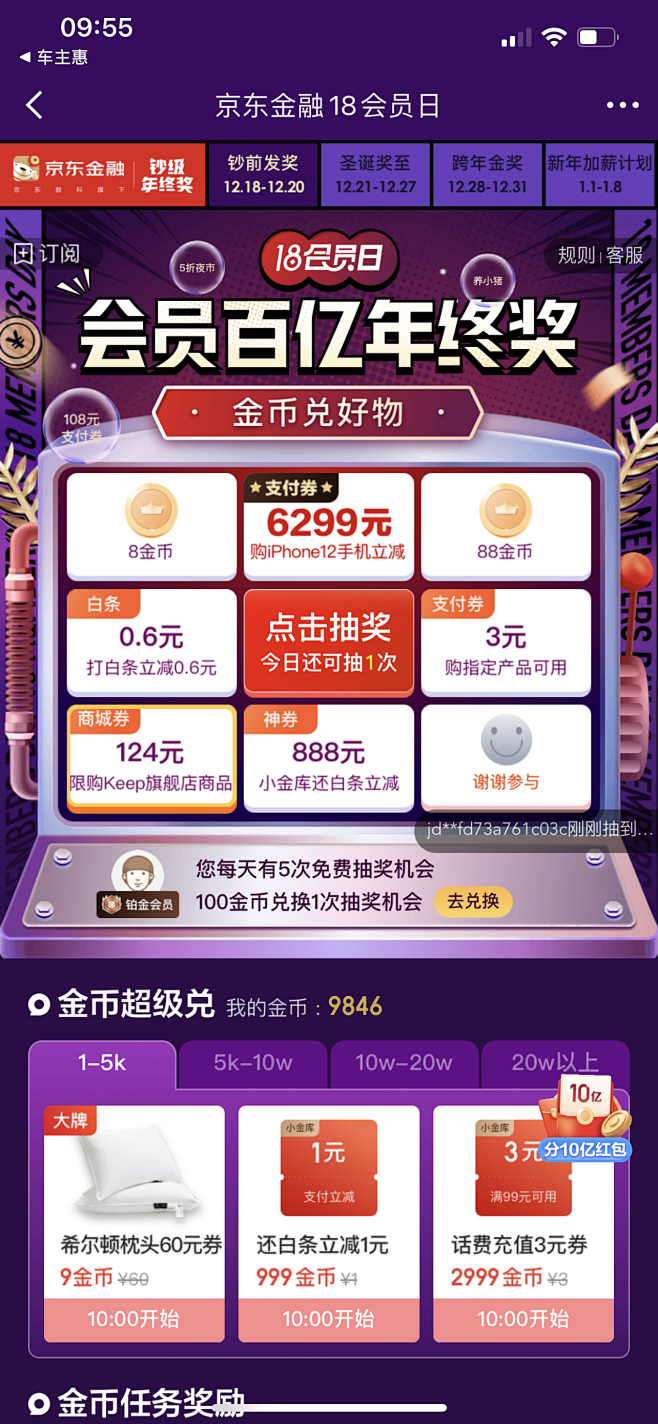Open the 还白条立减1元 coupon card
658x1424 pixels.
328,1223
